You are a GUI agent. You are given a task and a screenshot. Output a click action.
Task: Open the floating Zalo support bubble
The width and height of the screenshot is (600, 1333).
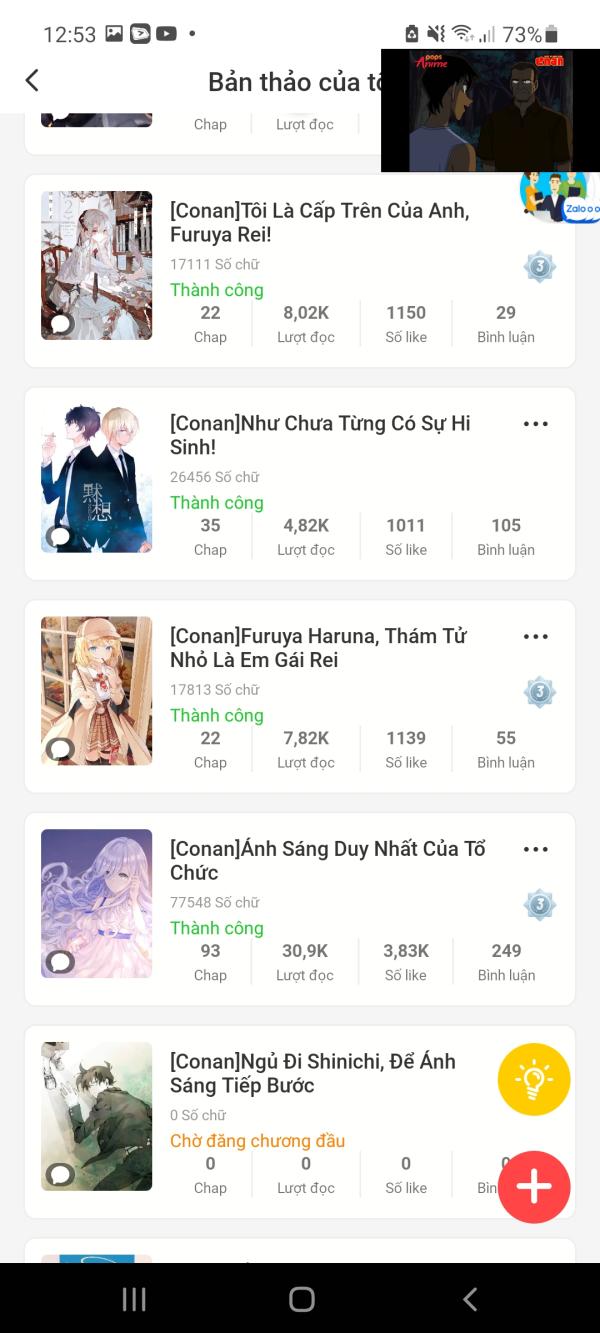pos(555,194)
